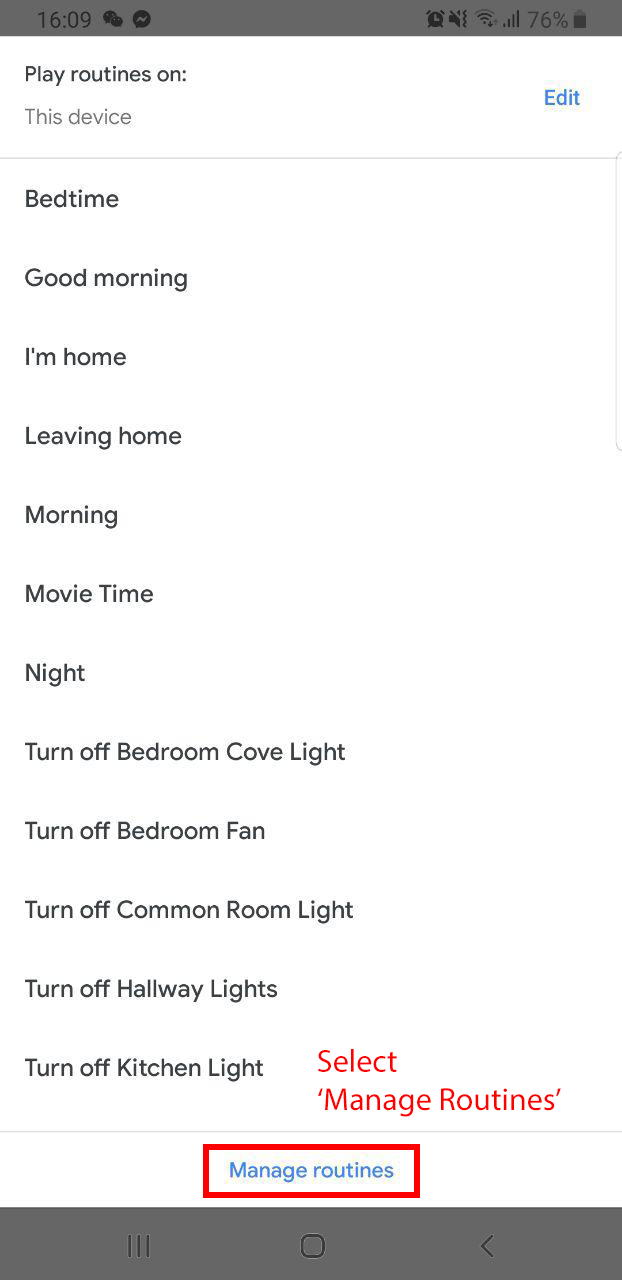Go to the home screen

pyautogui.click(x=312, y=1246)
